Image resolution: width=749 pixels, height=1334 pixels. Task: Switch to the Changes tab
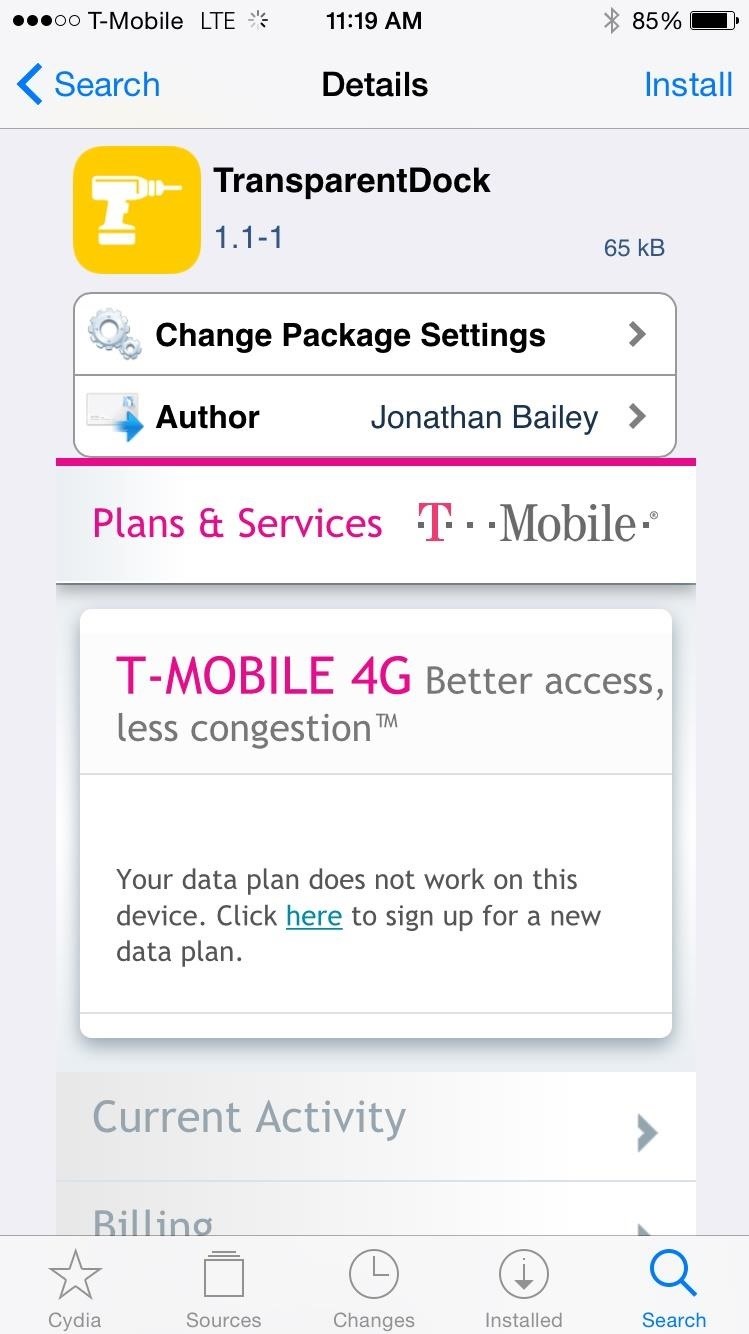[x=374, y=1288]
